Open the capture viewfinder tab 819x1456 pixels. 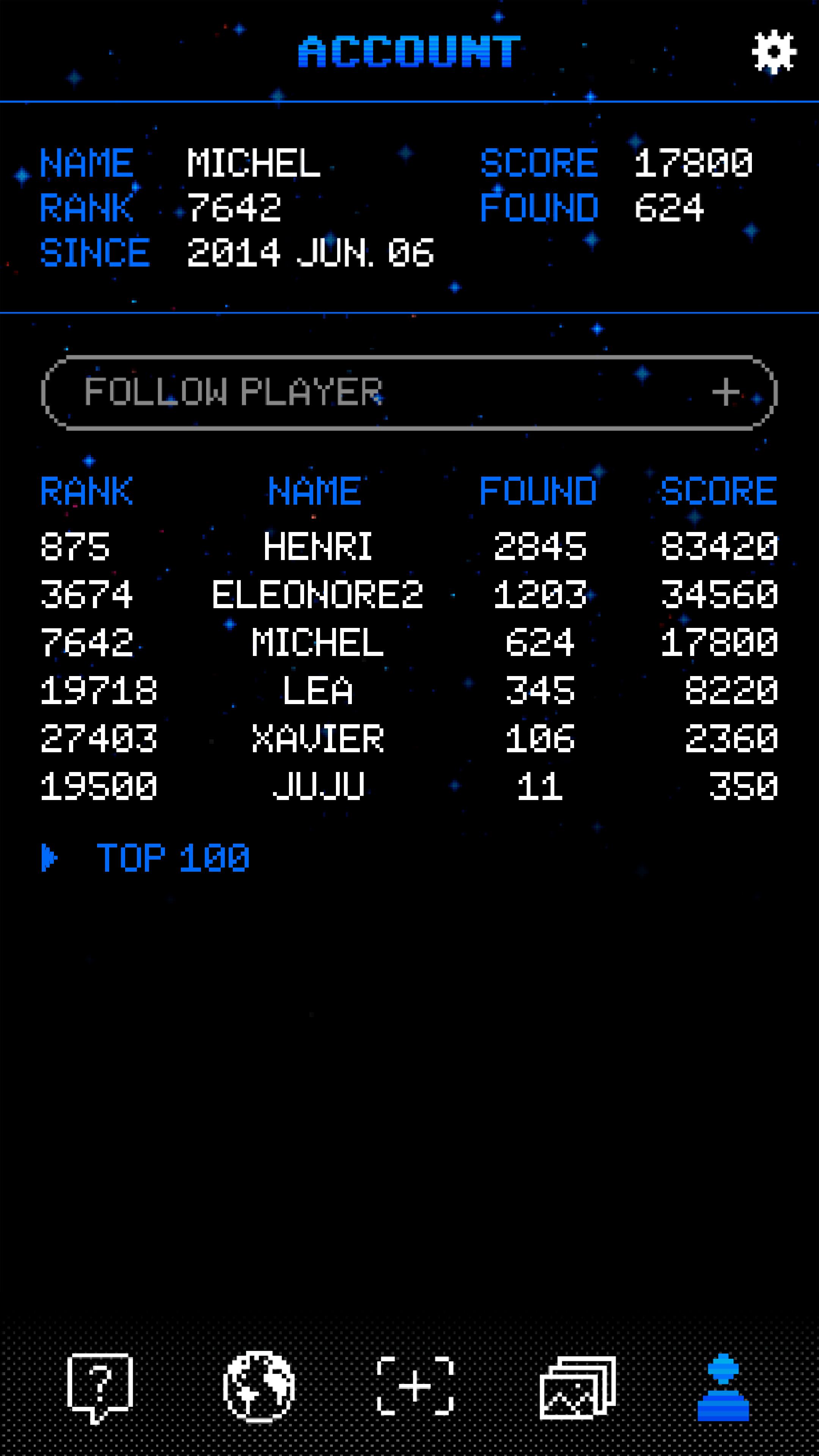pos(416,1386)
